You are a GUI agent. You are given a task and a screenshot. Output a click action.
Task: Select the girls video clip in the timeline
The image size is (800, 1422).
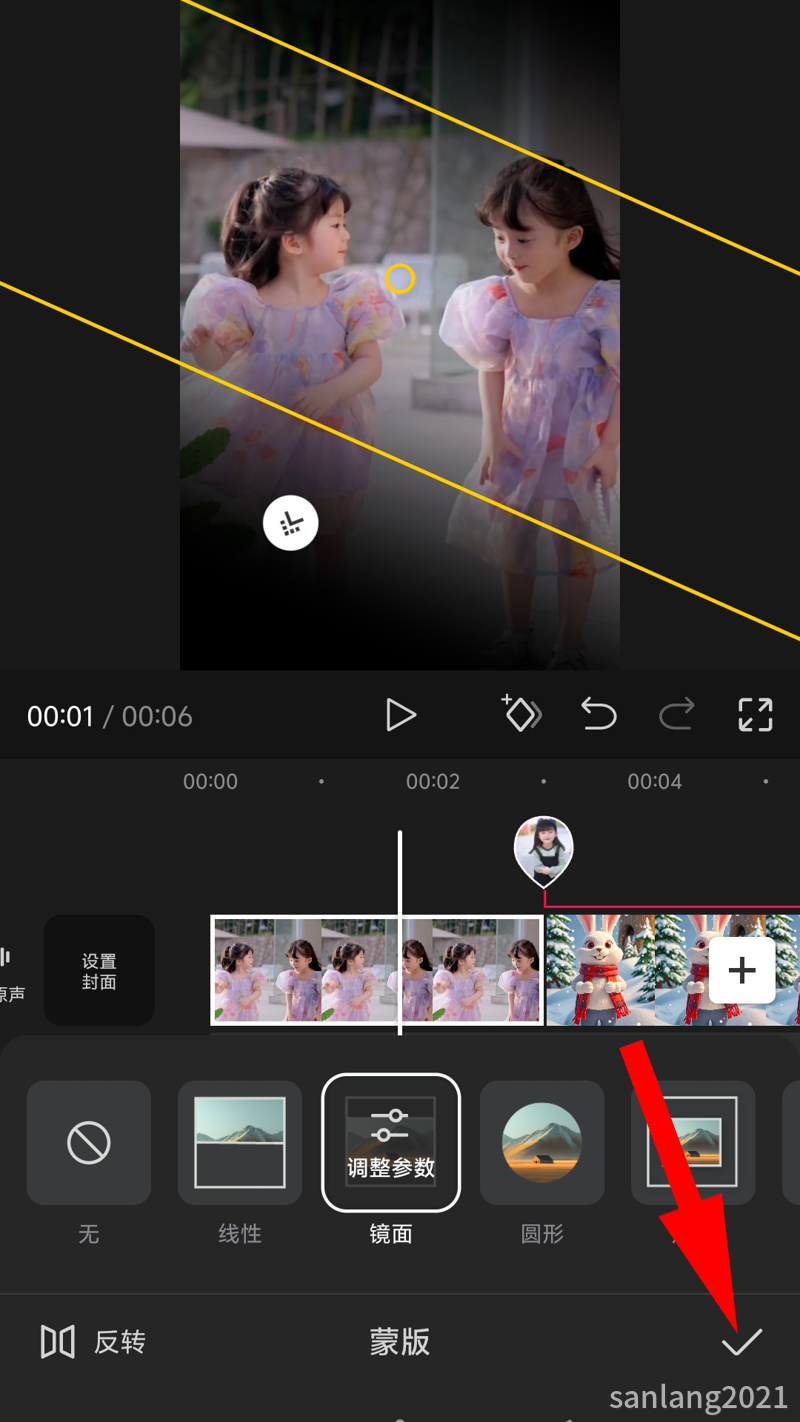(x=300, y=970)
